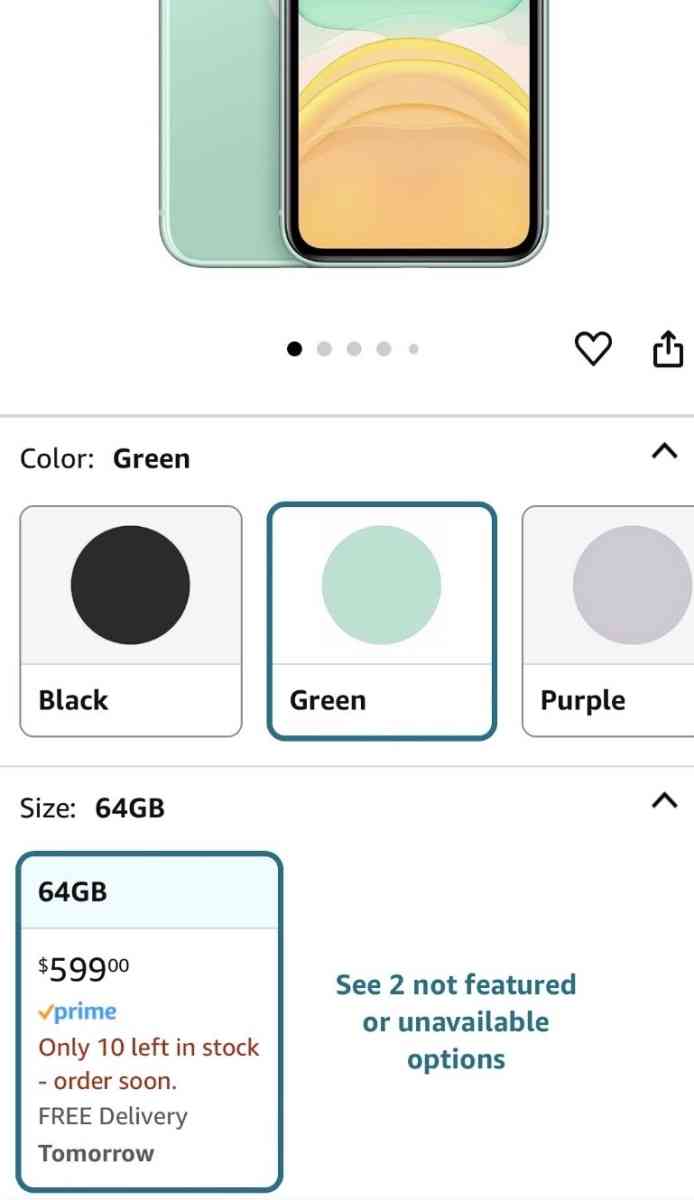Select the Black color option
Screen dimensions: 694x1200
131,620
